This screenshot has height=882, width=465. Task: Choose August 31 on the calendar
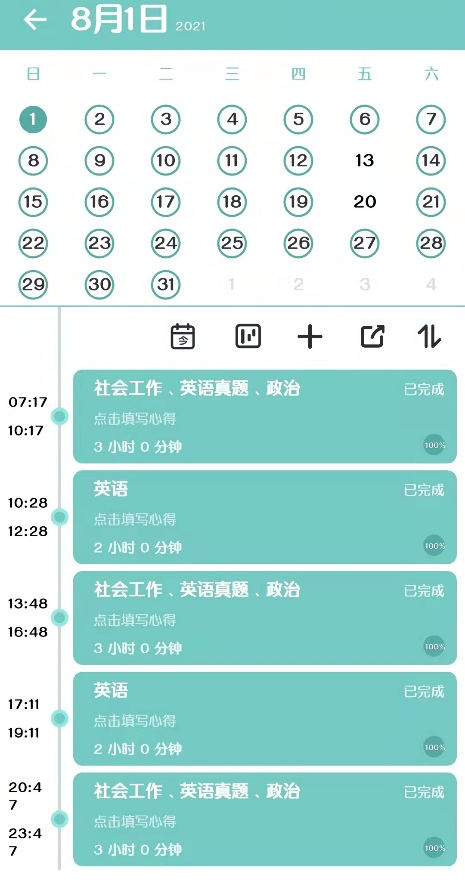pos(165,285)
